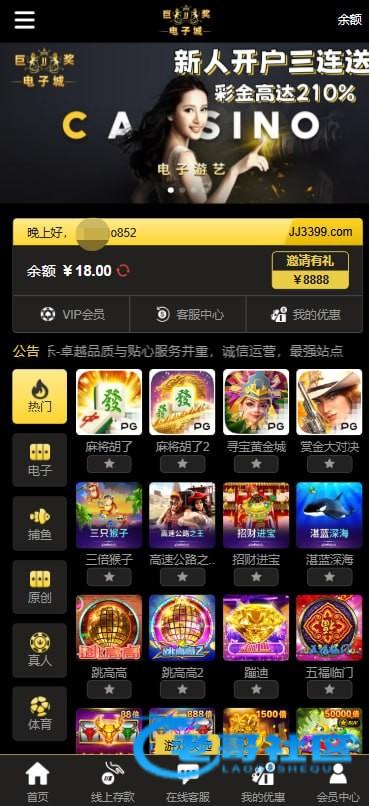The width and height of the screenshot is (369, 806).
Task: Launch the 寻宝黄金城 game
Action: 256,402
